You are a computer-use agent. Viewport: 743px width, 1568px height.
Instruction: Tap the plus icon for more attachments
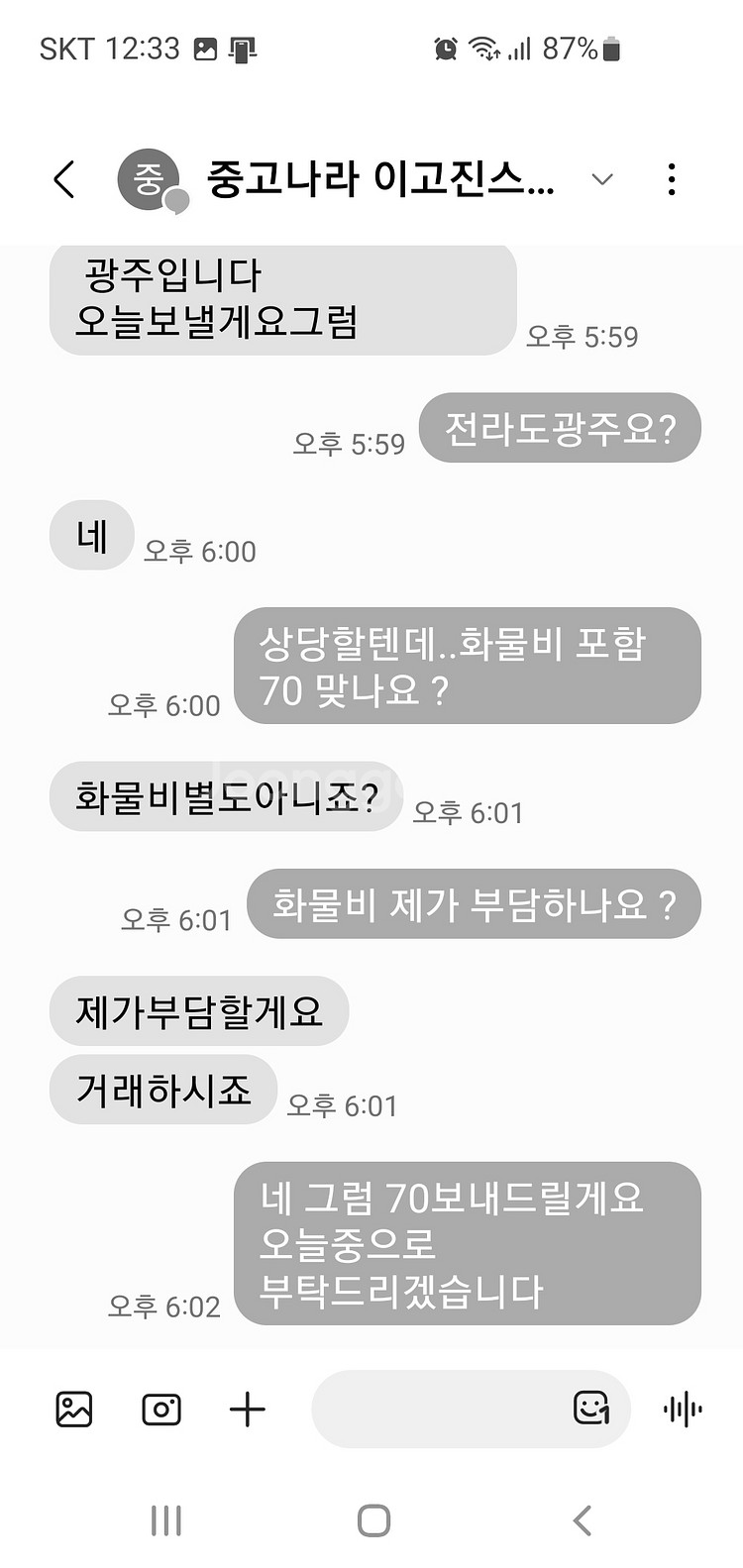[248, 1409]
